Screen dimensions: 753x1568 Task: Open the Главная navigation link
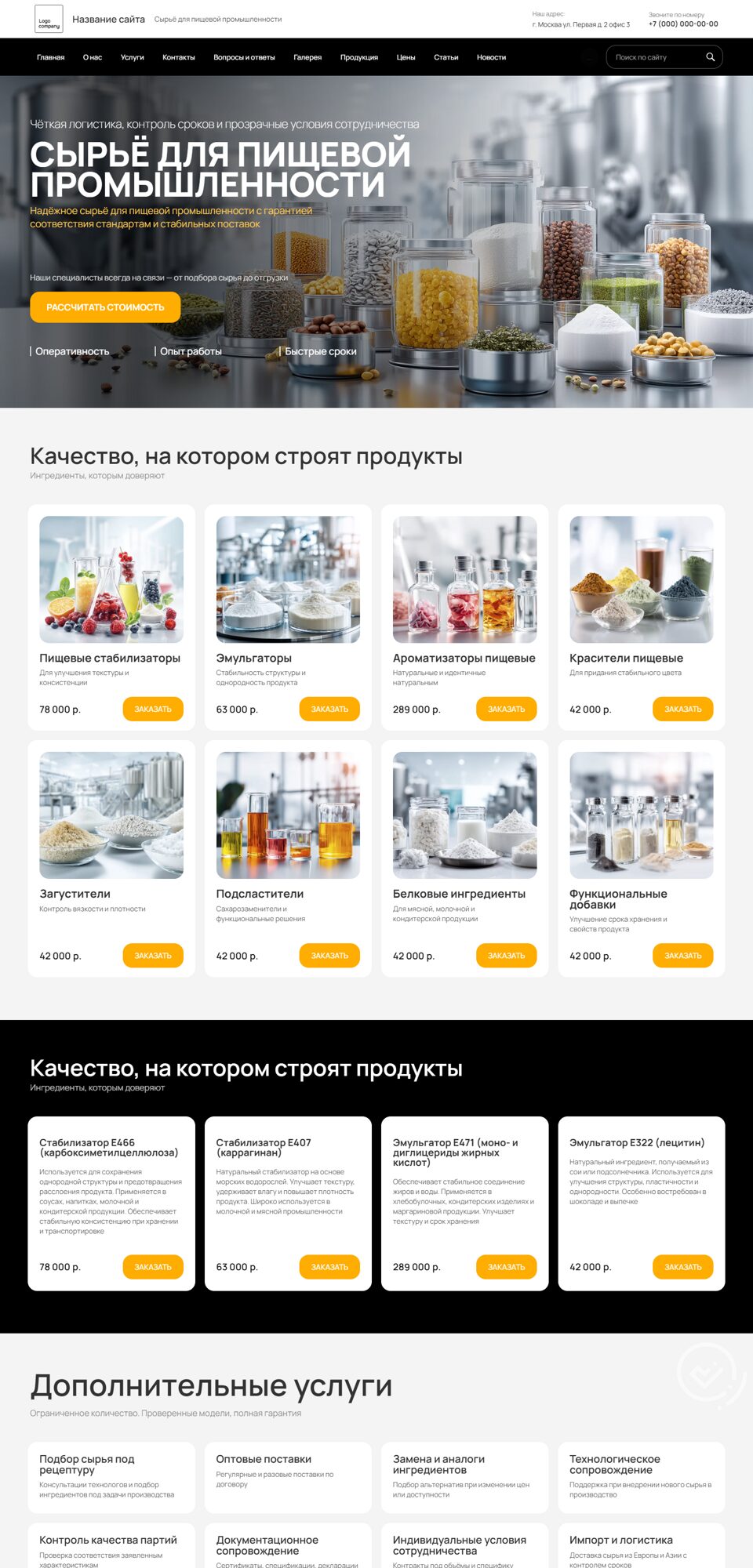(x=51, y=57)
